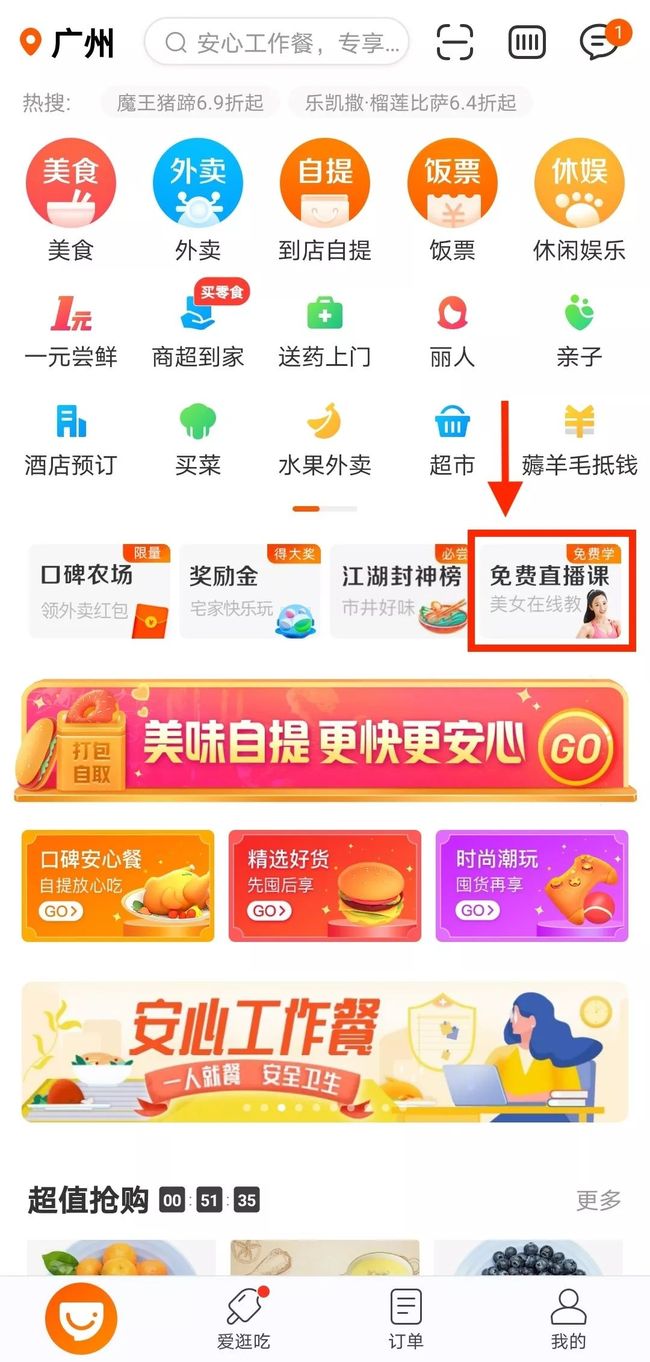Image resolution: width=650 pixels, height=1362 pixels.
Task: Open the 精选好货 promo card
Action: click(325, 886)
